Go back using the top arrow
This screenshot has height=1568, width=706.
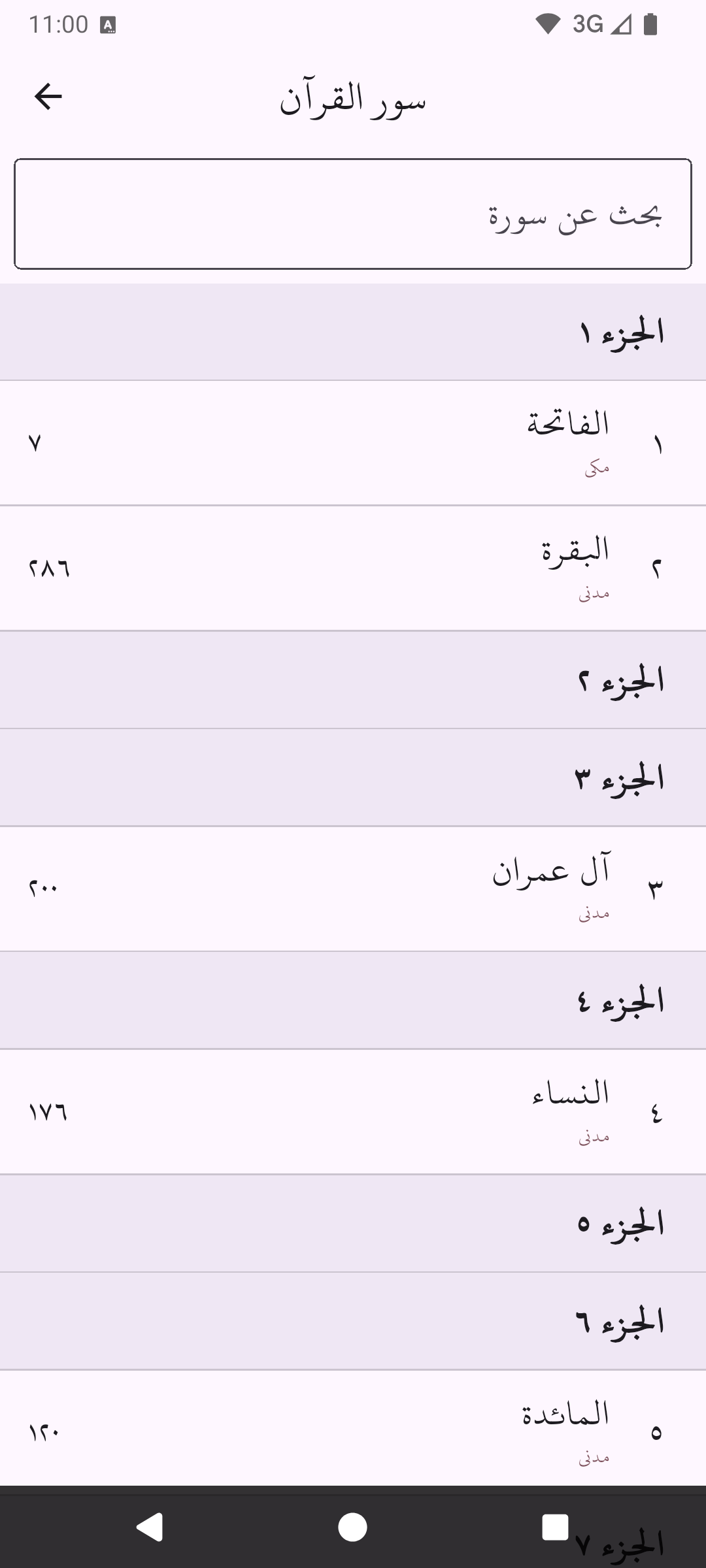(x=48, y=97)
